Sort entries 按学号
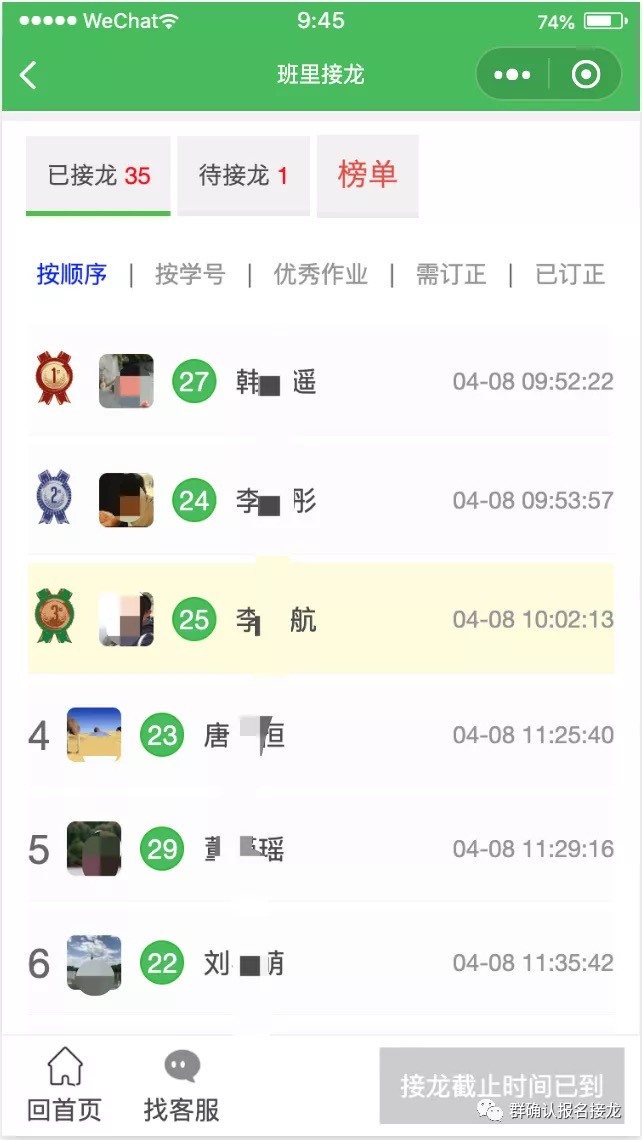 [190, 274]
